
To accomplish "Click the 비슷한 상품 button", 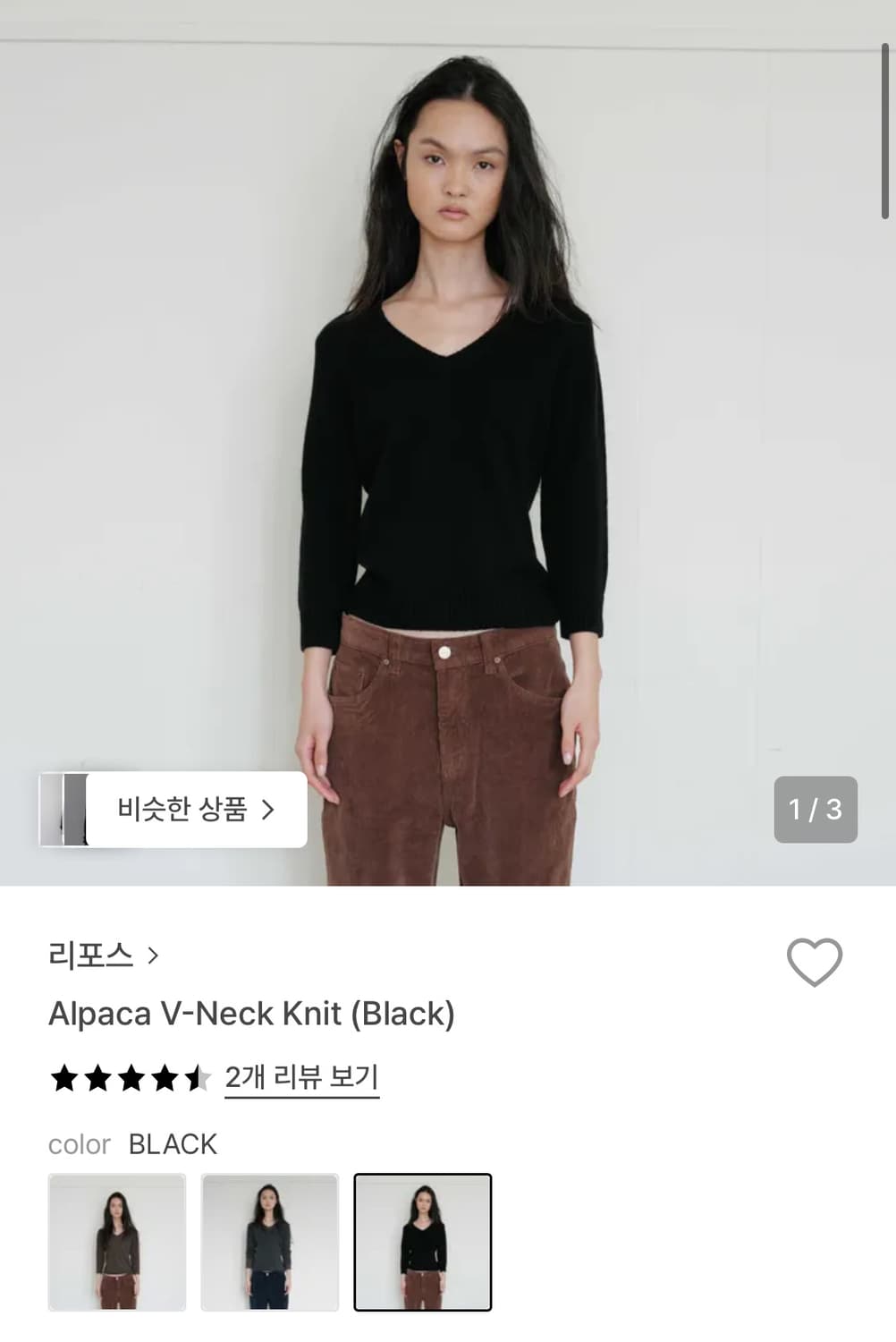I will (x=192, y=809).
